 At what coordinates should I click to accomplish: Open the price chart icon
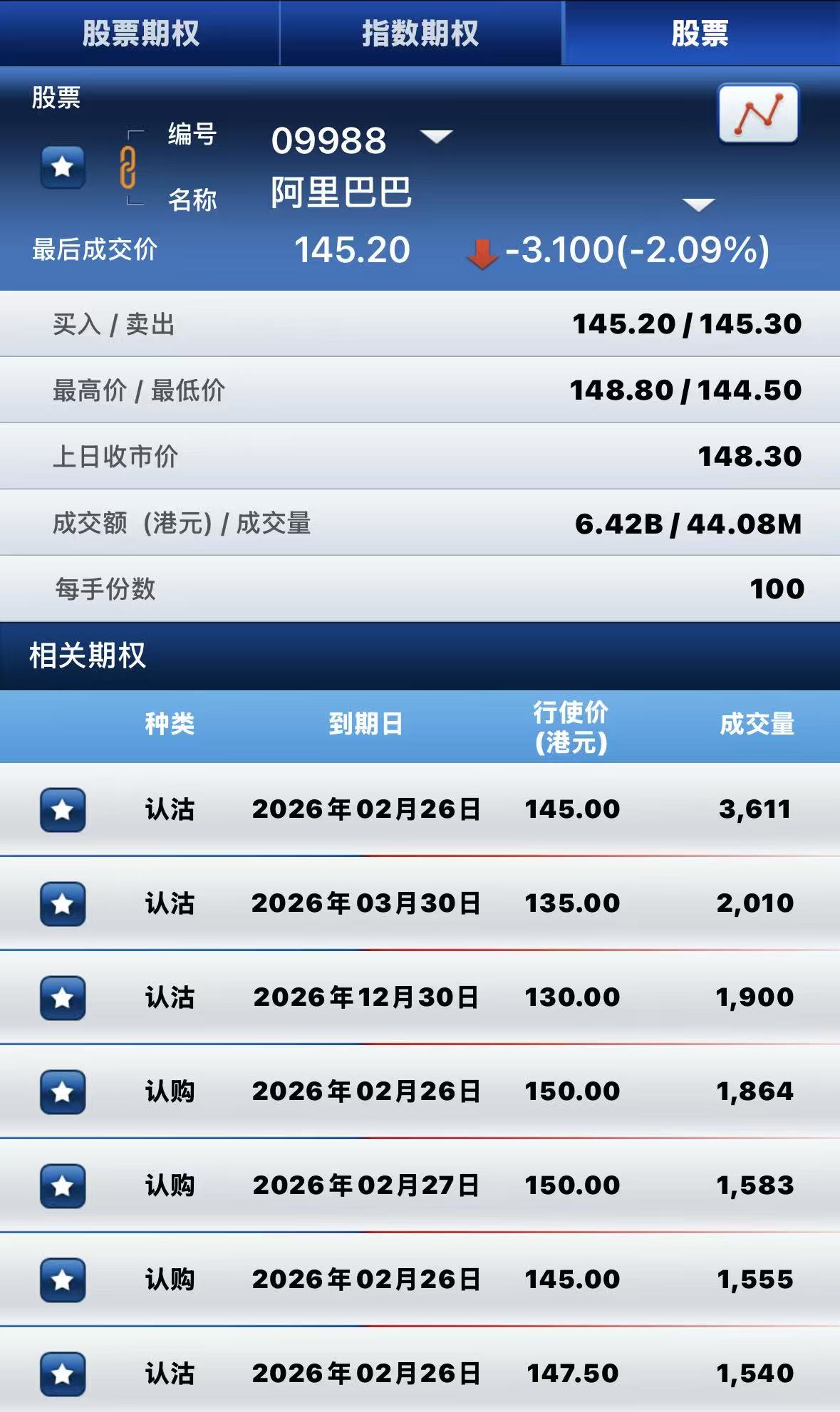758,114
